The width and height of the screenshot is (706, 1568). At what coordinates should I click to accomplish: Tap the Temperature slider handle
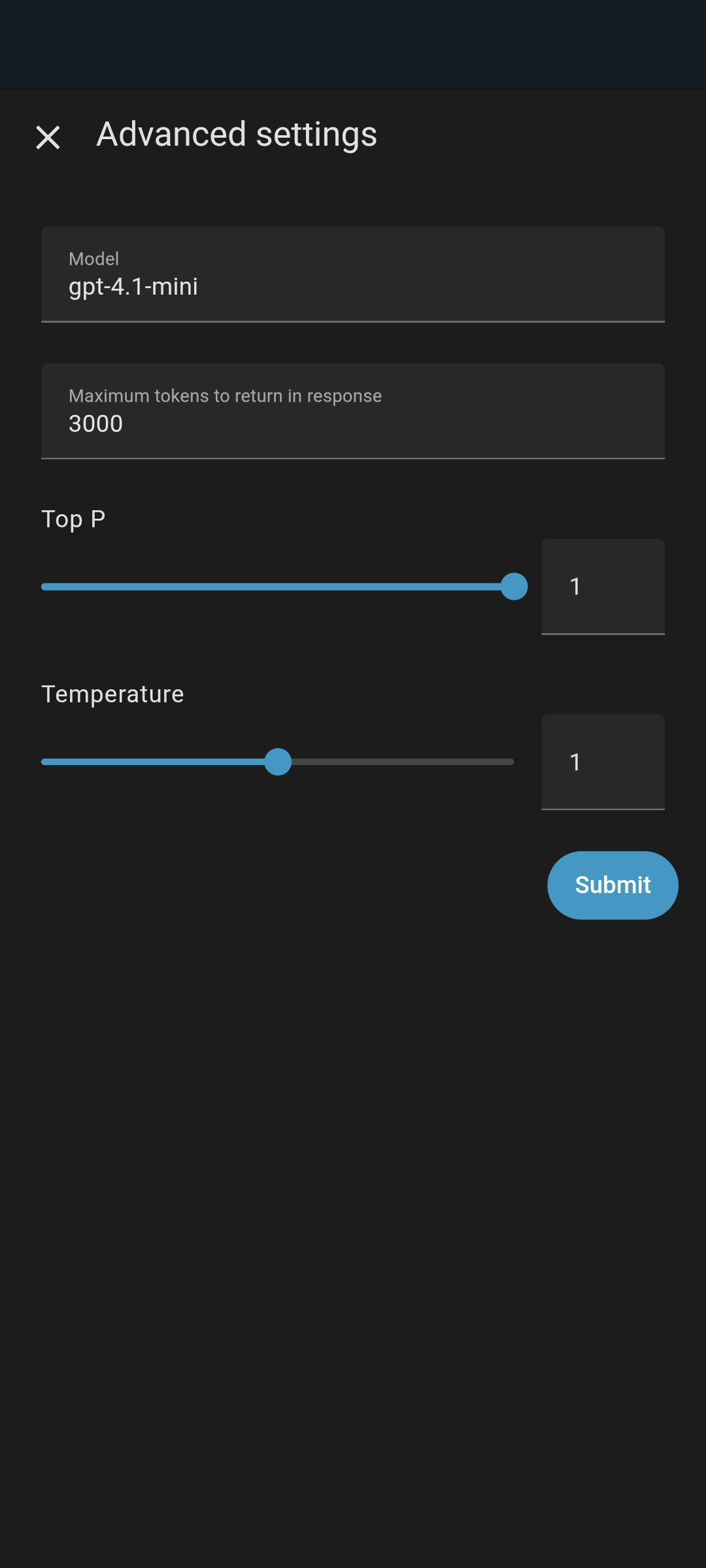[x=278, y=762]
